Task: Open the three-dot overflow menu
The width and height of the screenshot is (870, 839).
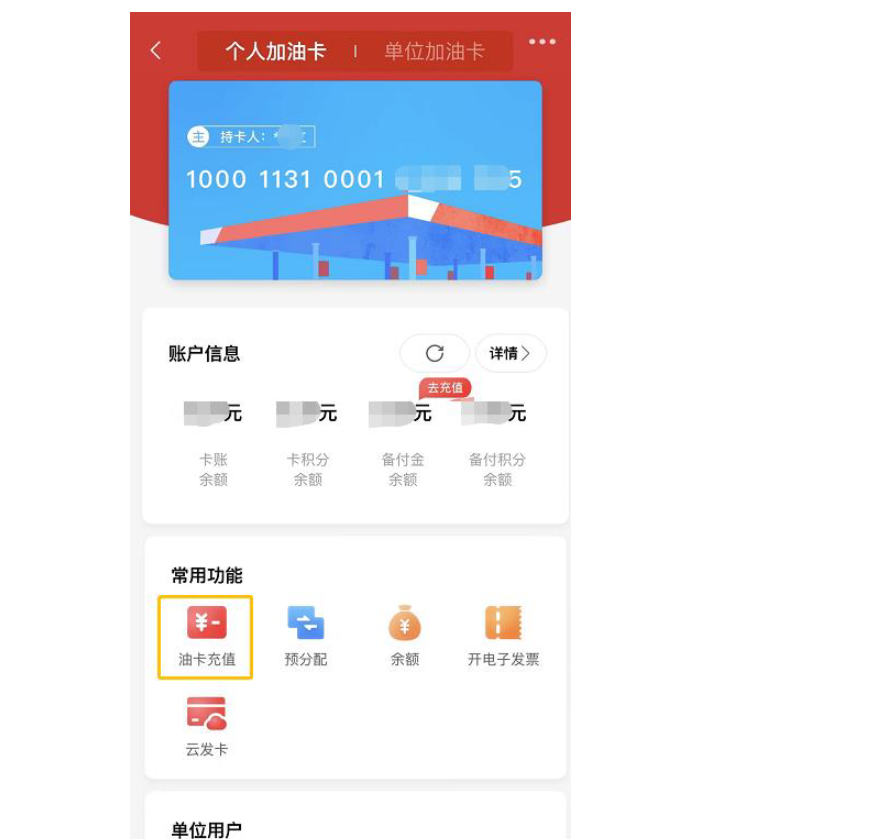Action: [x=542, y=42]
